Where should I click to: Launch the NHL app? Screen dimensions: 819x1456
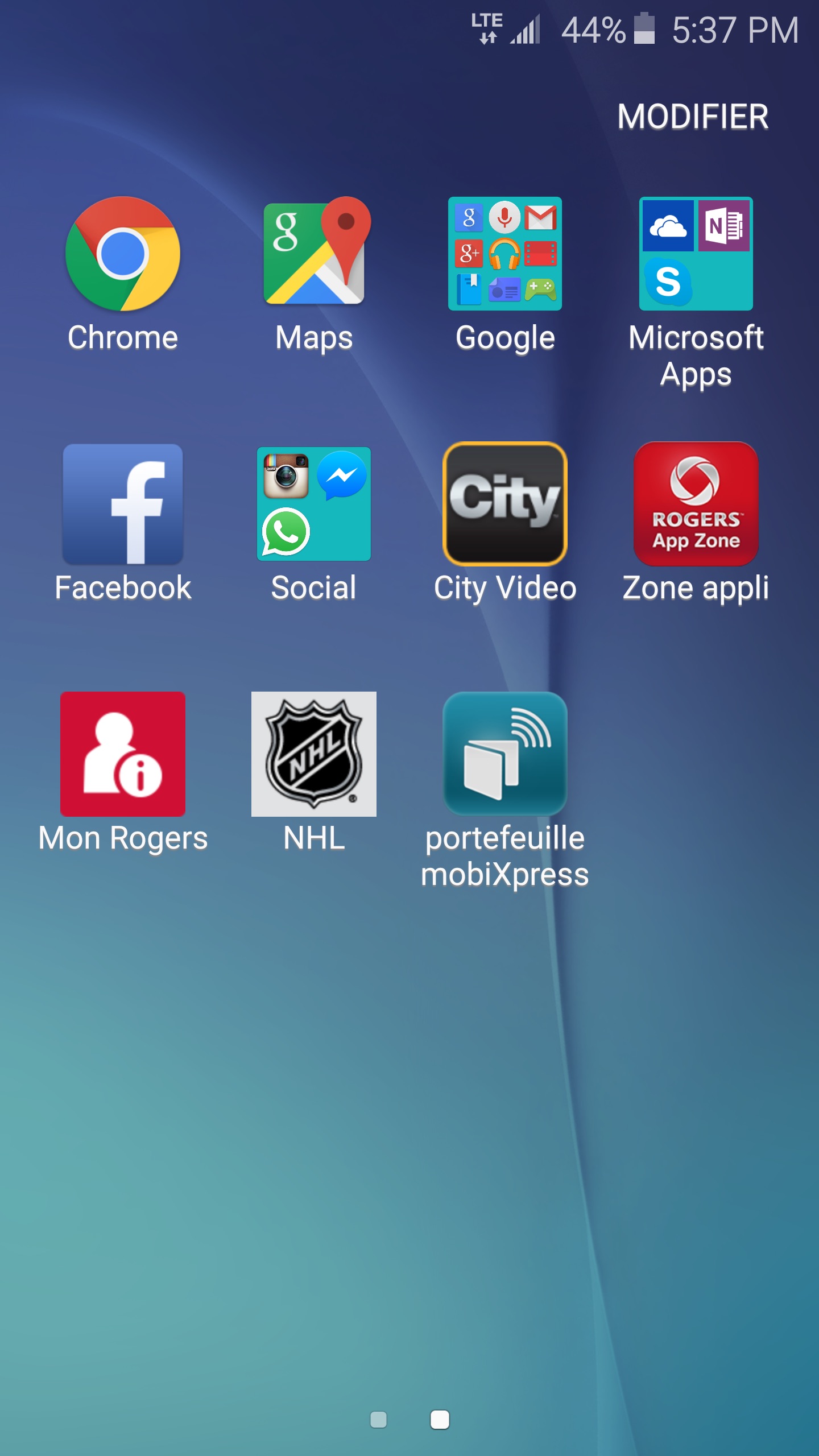tap(314, 754)
